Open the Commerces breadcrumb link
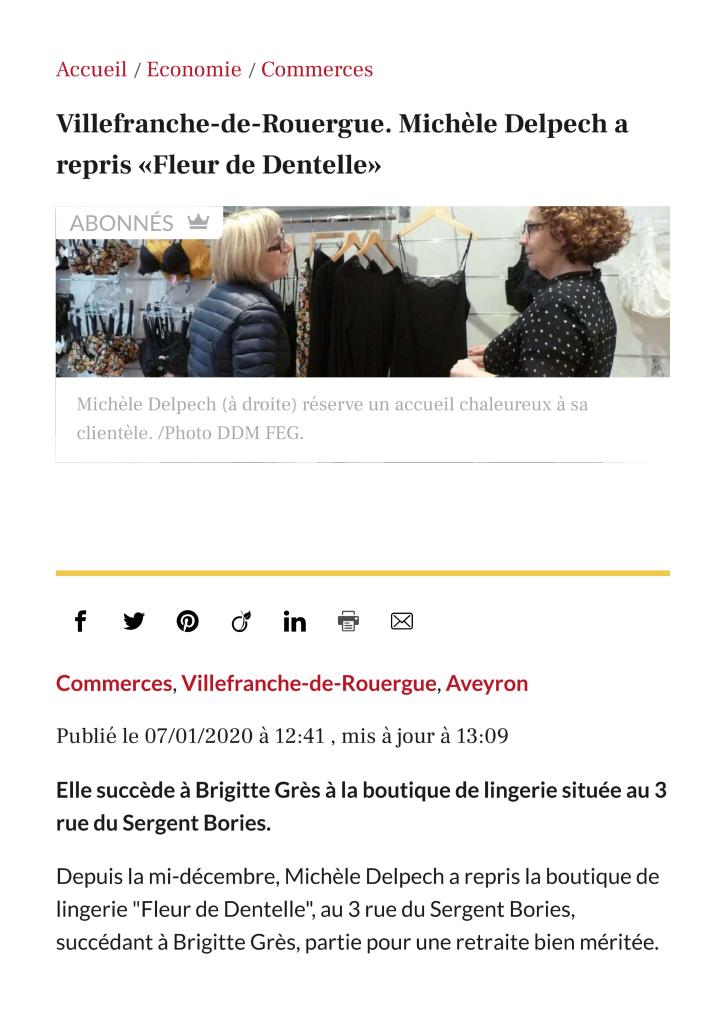724x1023 pixels. click(x=317, y=70)
